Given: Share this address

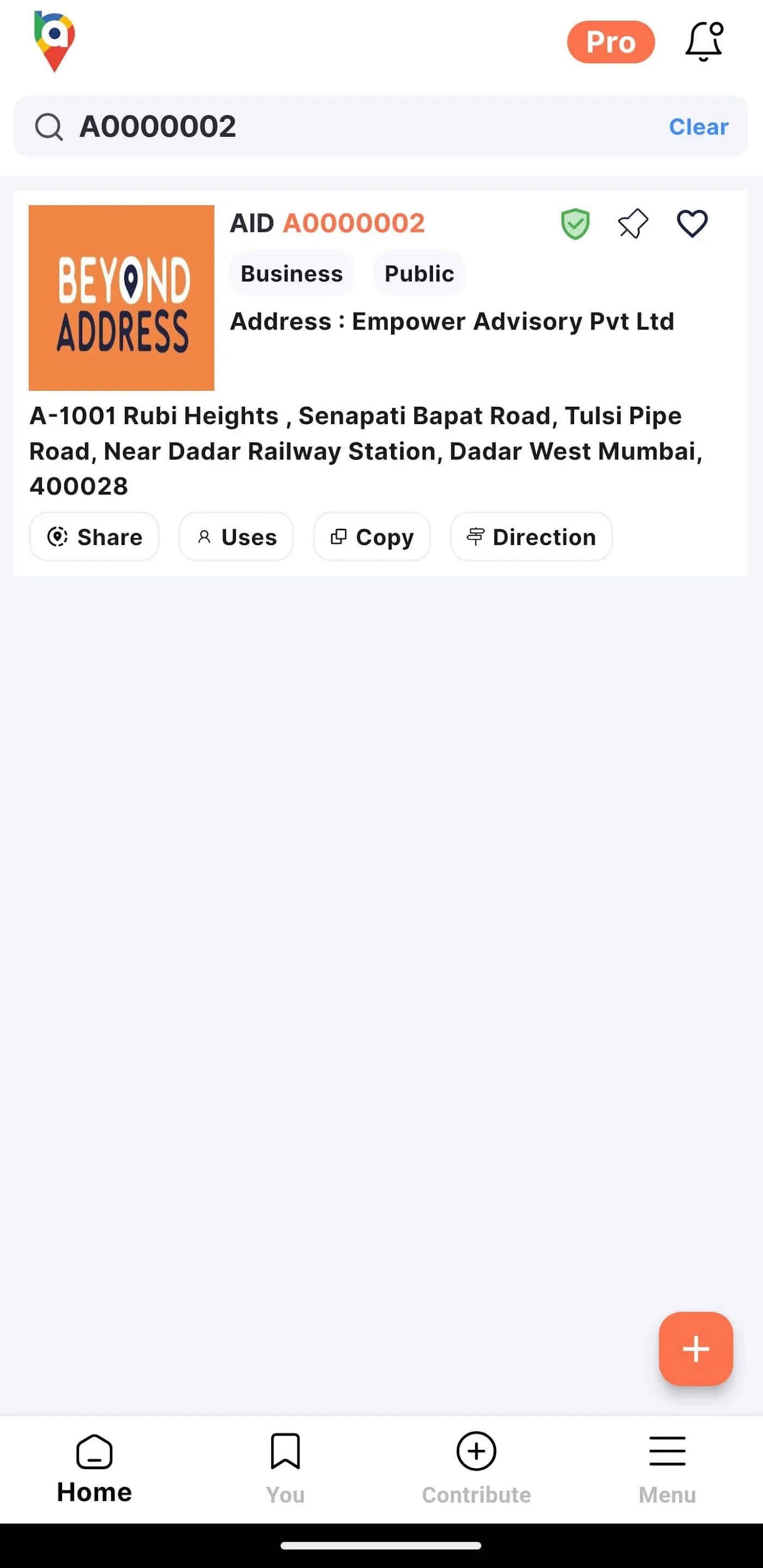Looking at the screenshot, I should click(94, 537).
